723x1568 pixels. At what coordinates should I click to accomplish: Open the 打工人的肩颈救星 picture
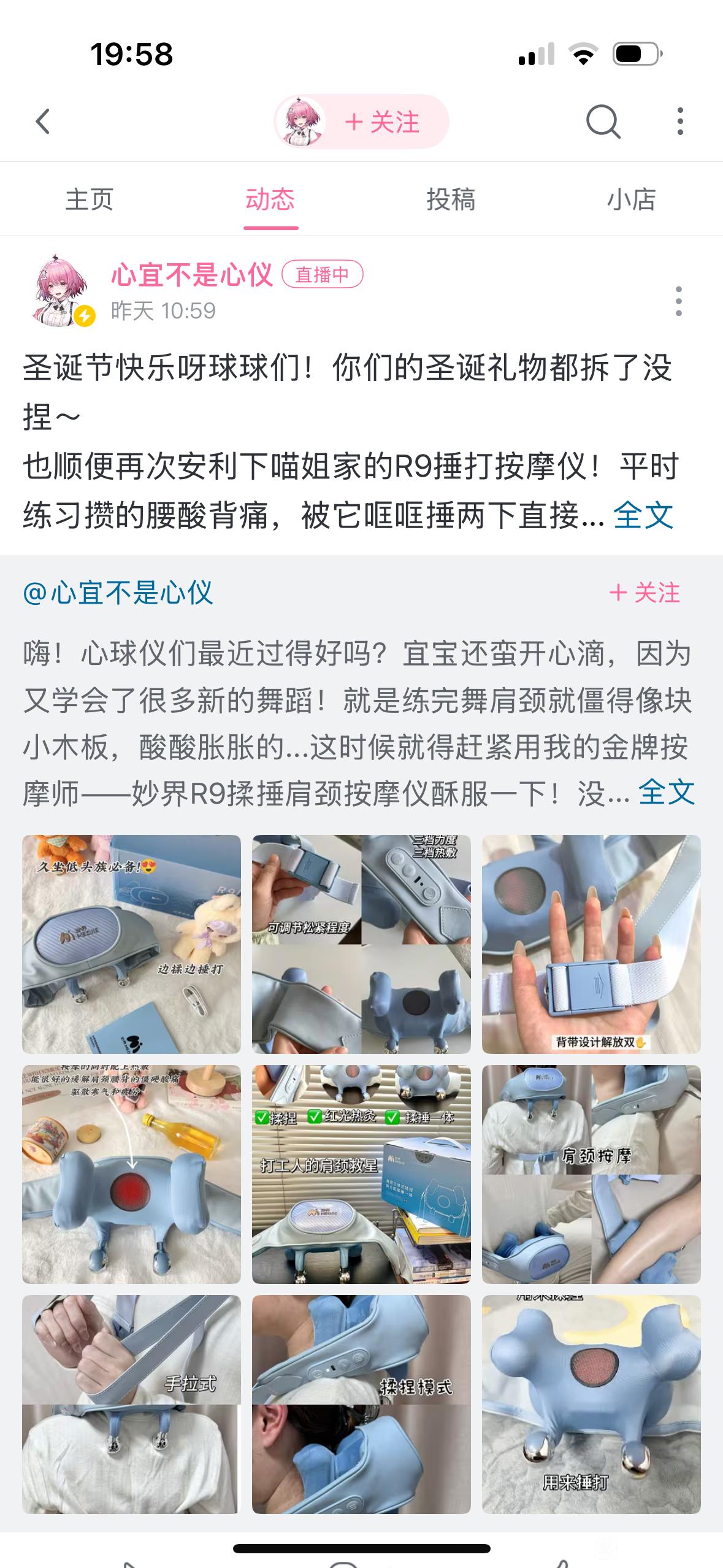[x=361, y=1174]
